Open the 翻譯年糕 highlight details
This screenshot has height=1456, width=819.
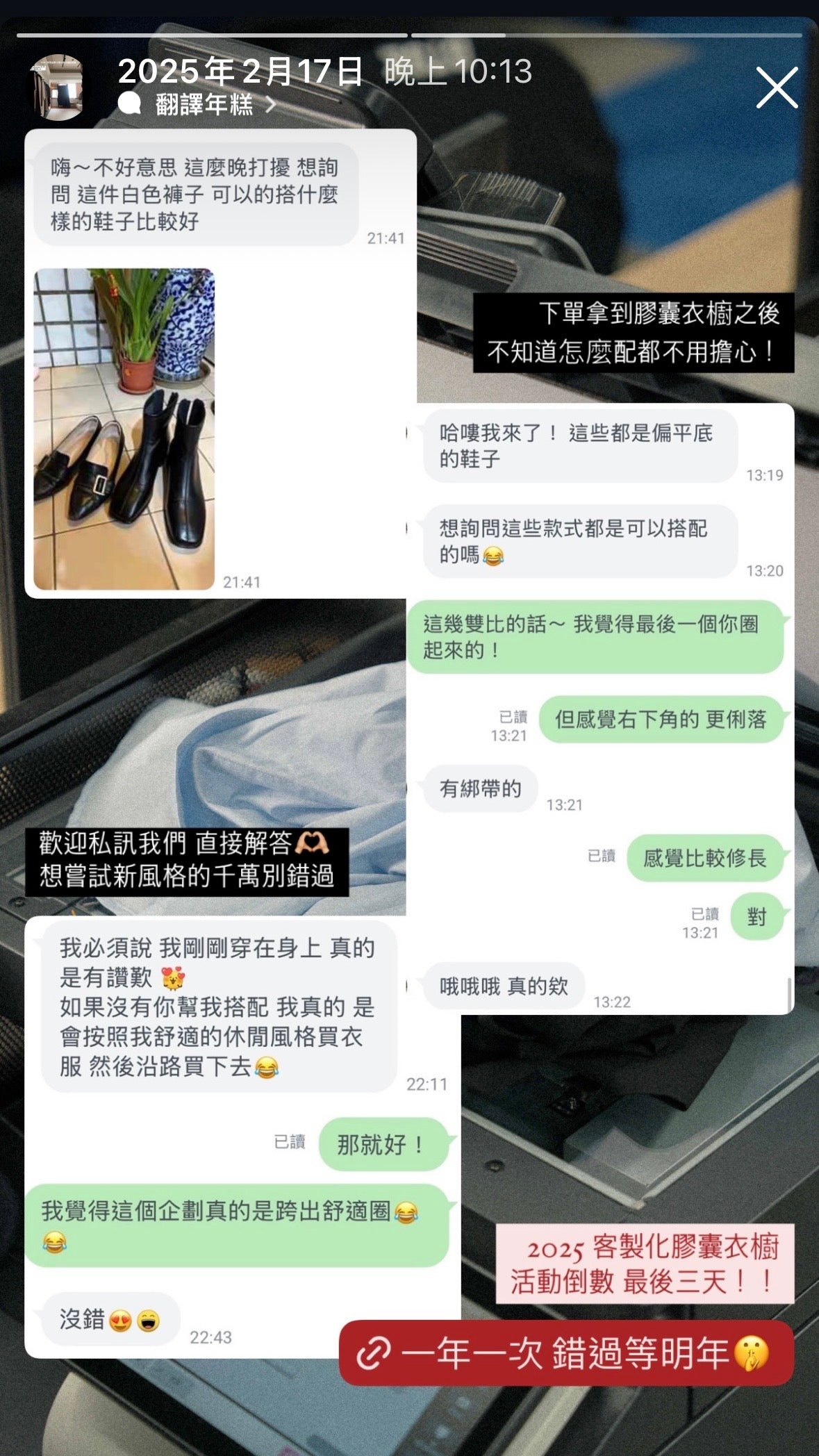pyautogui.click(x=205, y=105)
